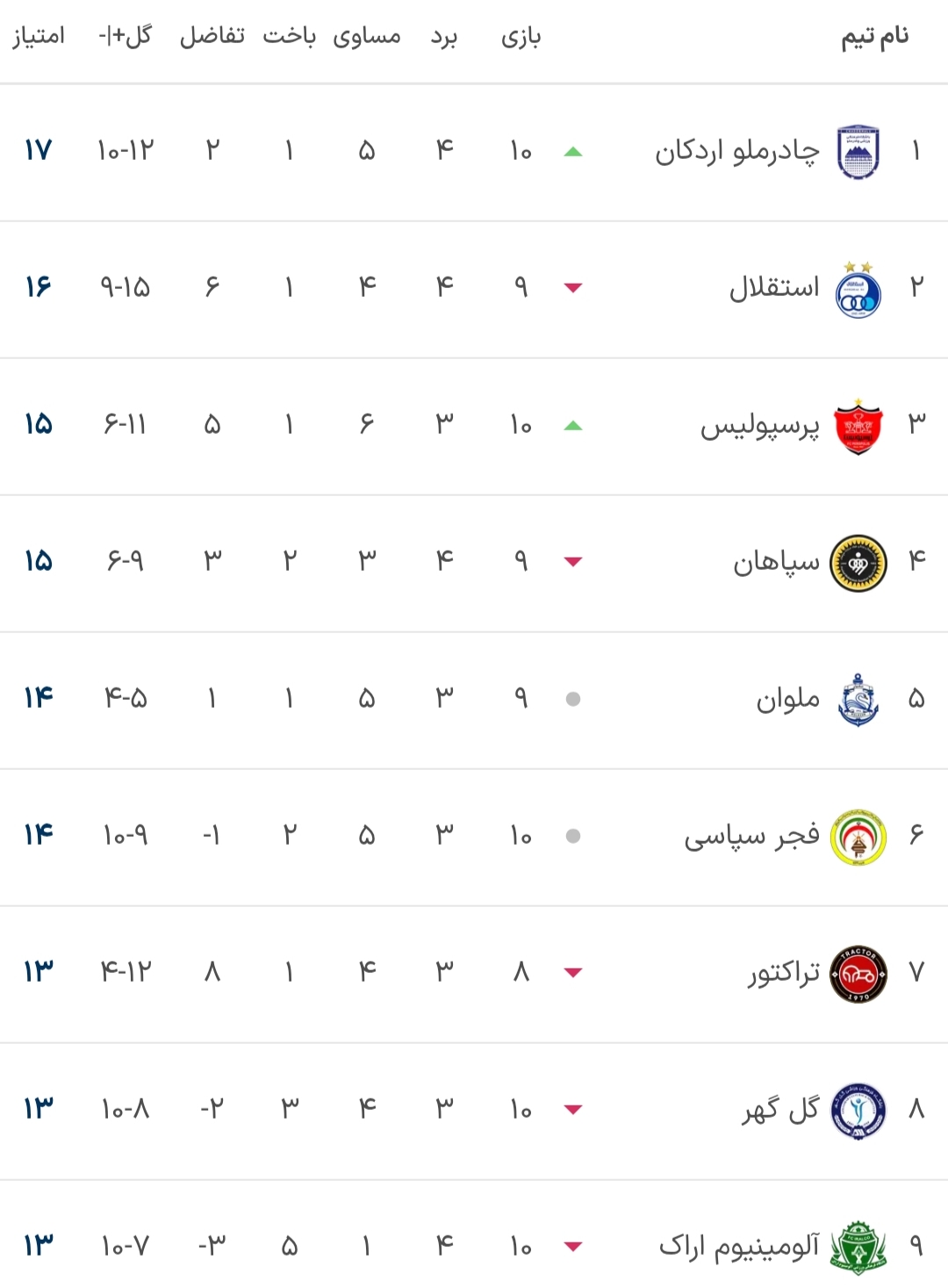Screen dimensions: 948x1288
Task: Open Malavan from the league table
Action: (x=787, y=700)
